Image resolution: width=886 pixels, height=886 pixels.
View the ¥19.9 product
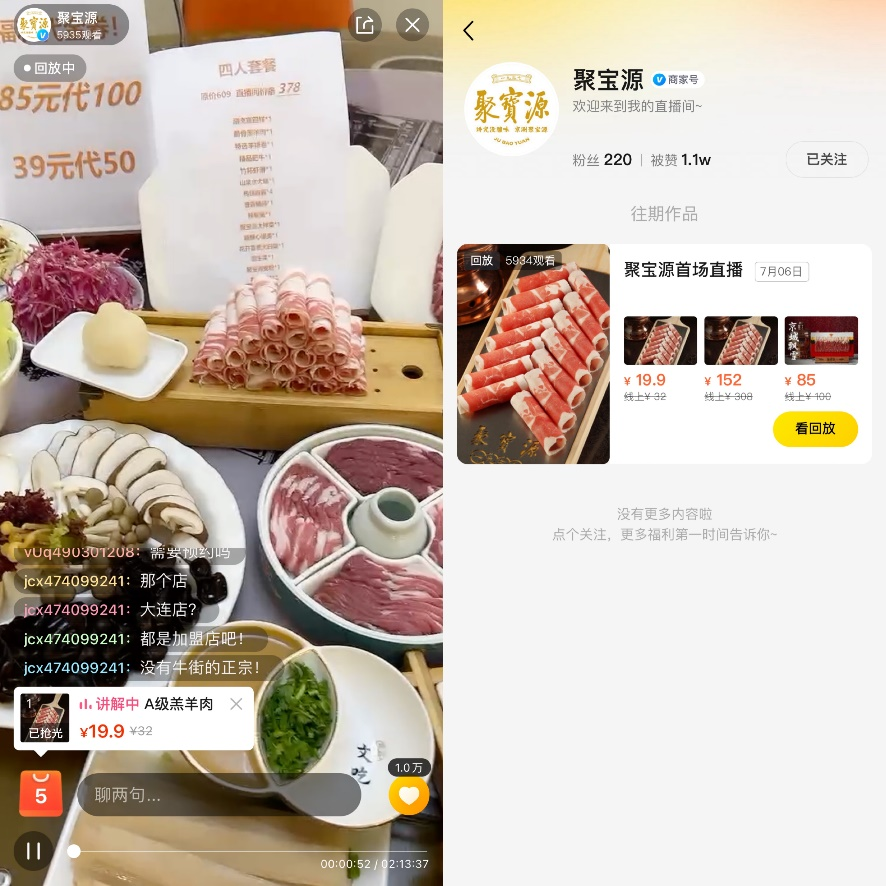tap(660, 341)
